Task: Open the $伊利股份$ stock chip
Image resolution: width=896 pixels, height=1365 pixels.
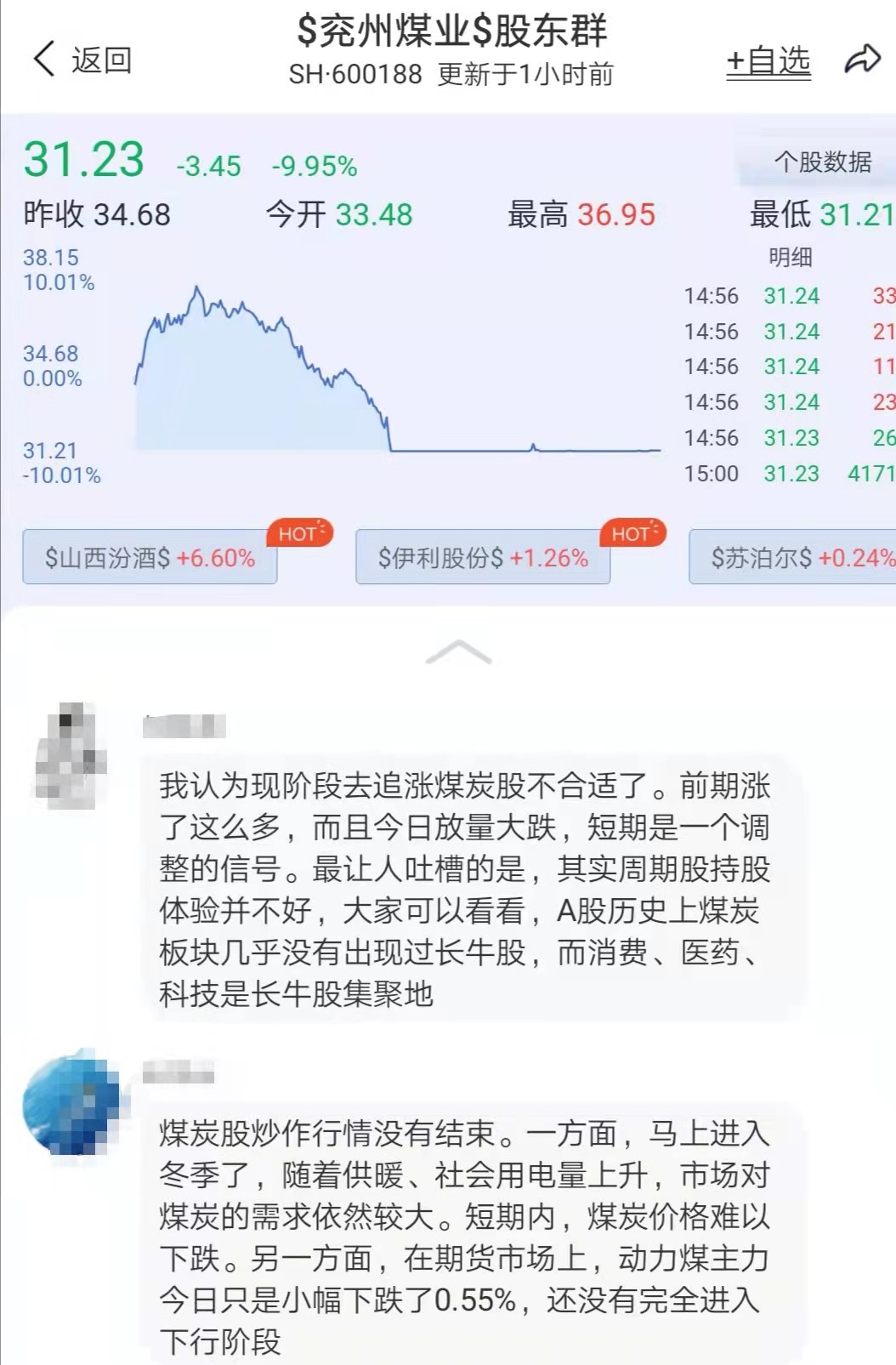Action: pos(485,558)
